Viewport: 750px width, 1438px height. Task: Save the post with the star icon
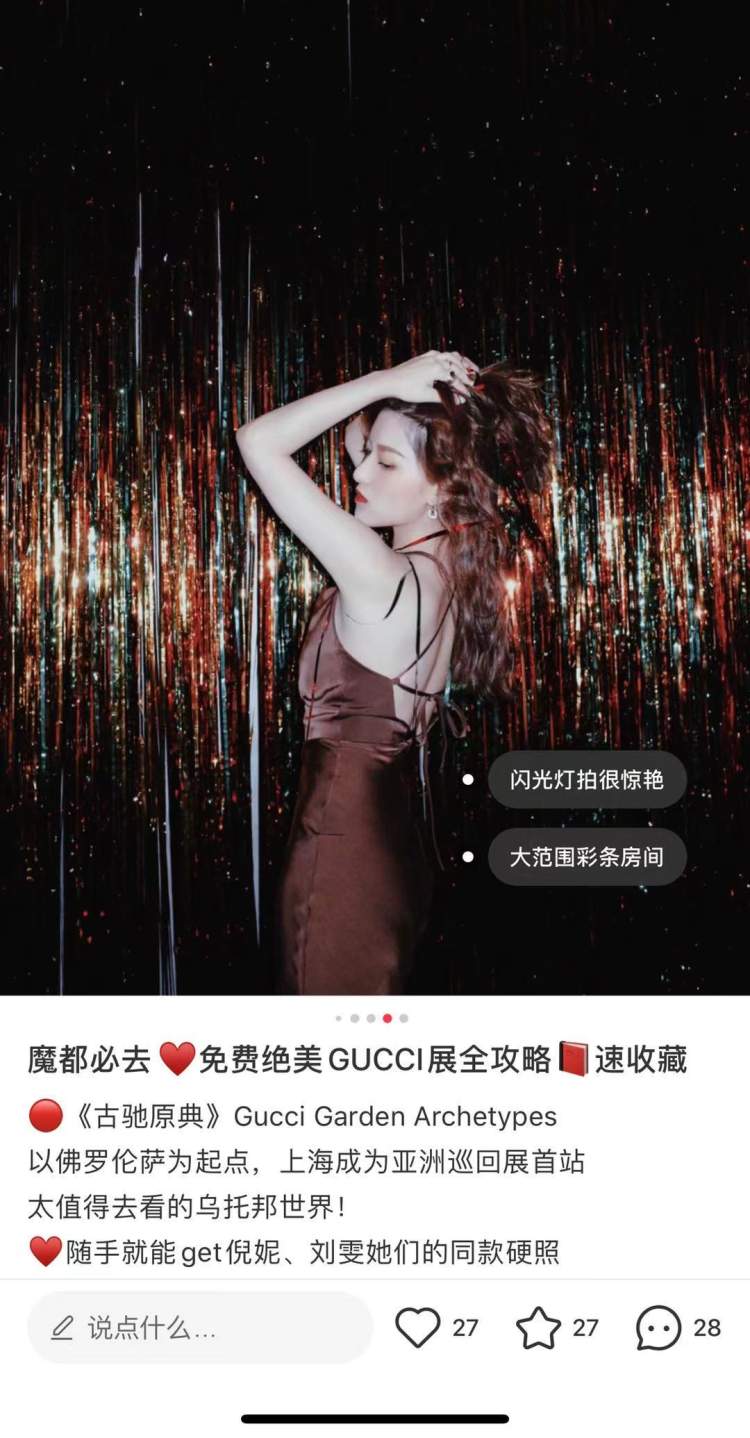[538, 1328]
